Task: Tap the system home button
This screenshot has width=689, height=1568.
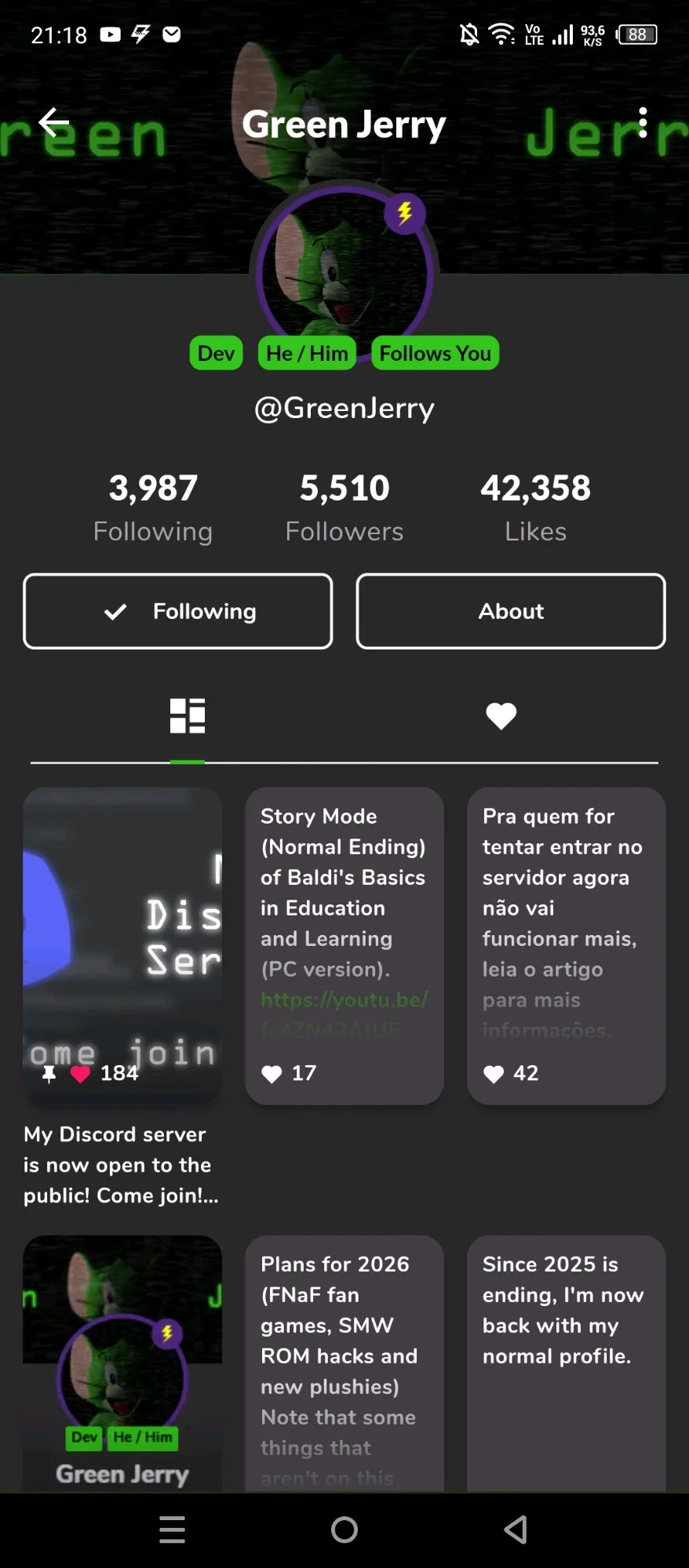Action: click(x=344, y=1530)
